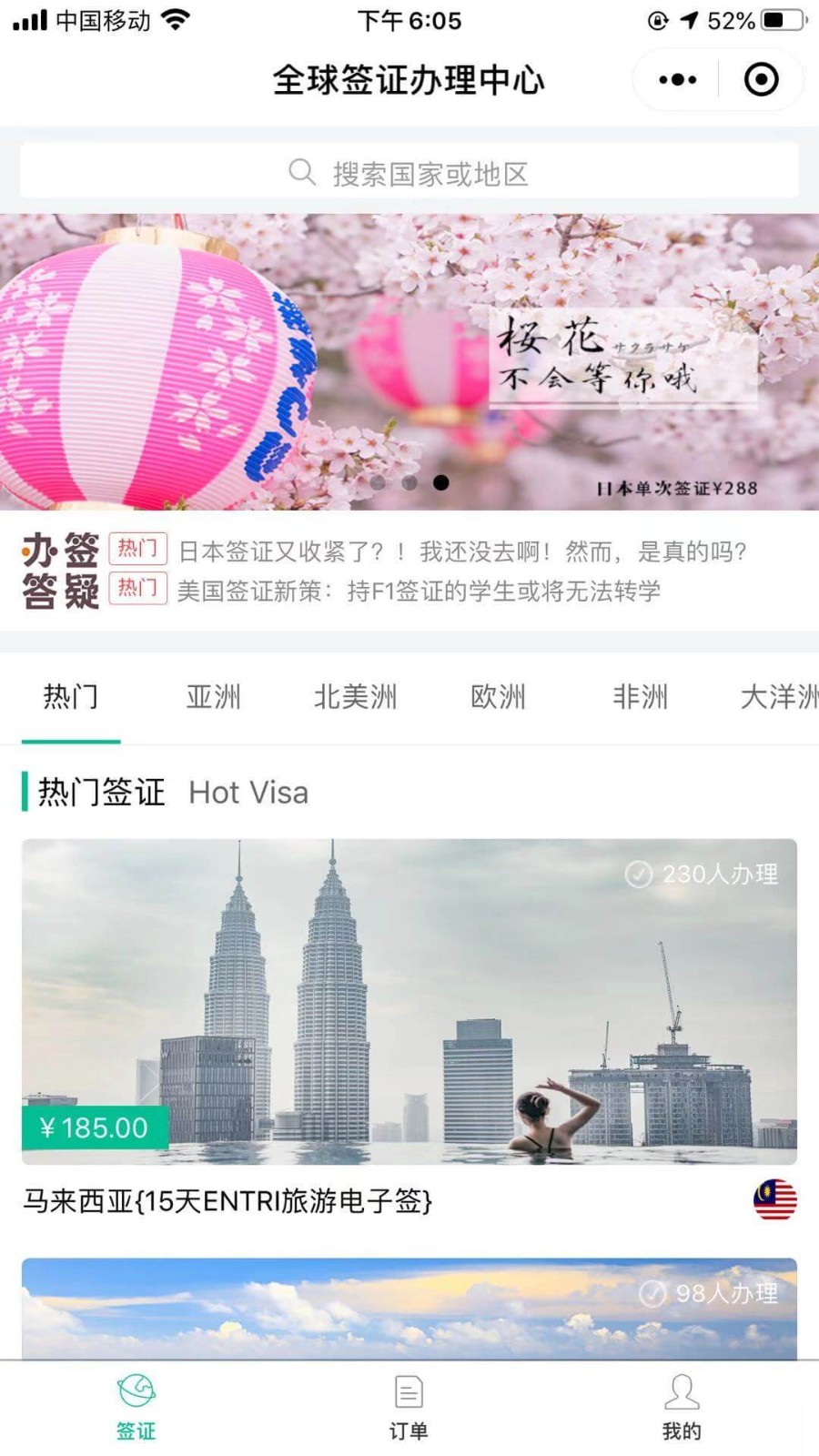Show visas for 欧洲
The height and width of the screenshot is (1456, 819).
coord(498,697)
